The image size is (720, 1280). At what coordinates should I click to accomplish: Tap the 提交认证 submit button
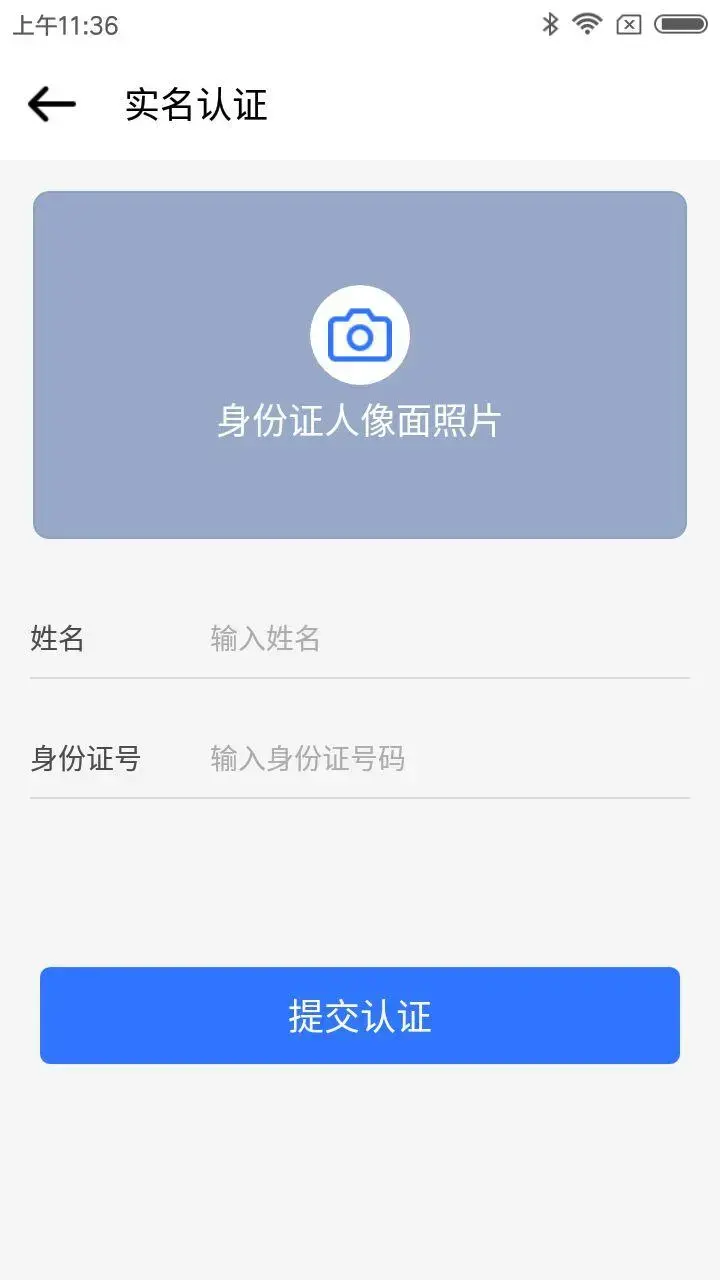point(360,1015)
